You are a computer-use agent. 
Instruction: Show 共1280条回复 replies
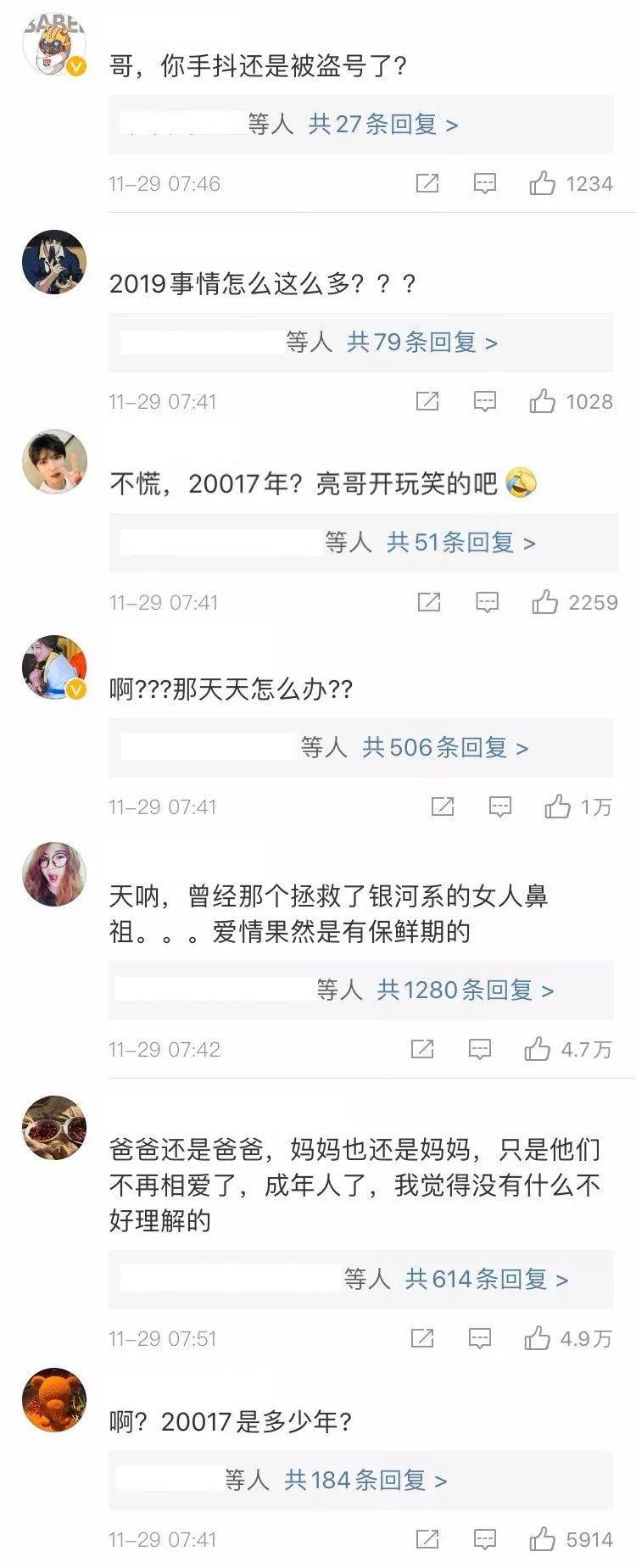click(x=465, y=990)
